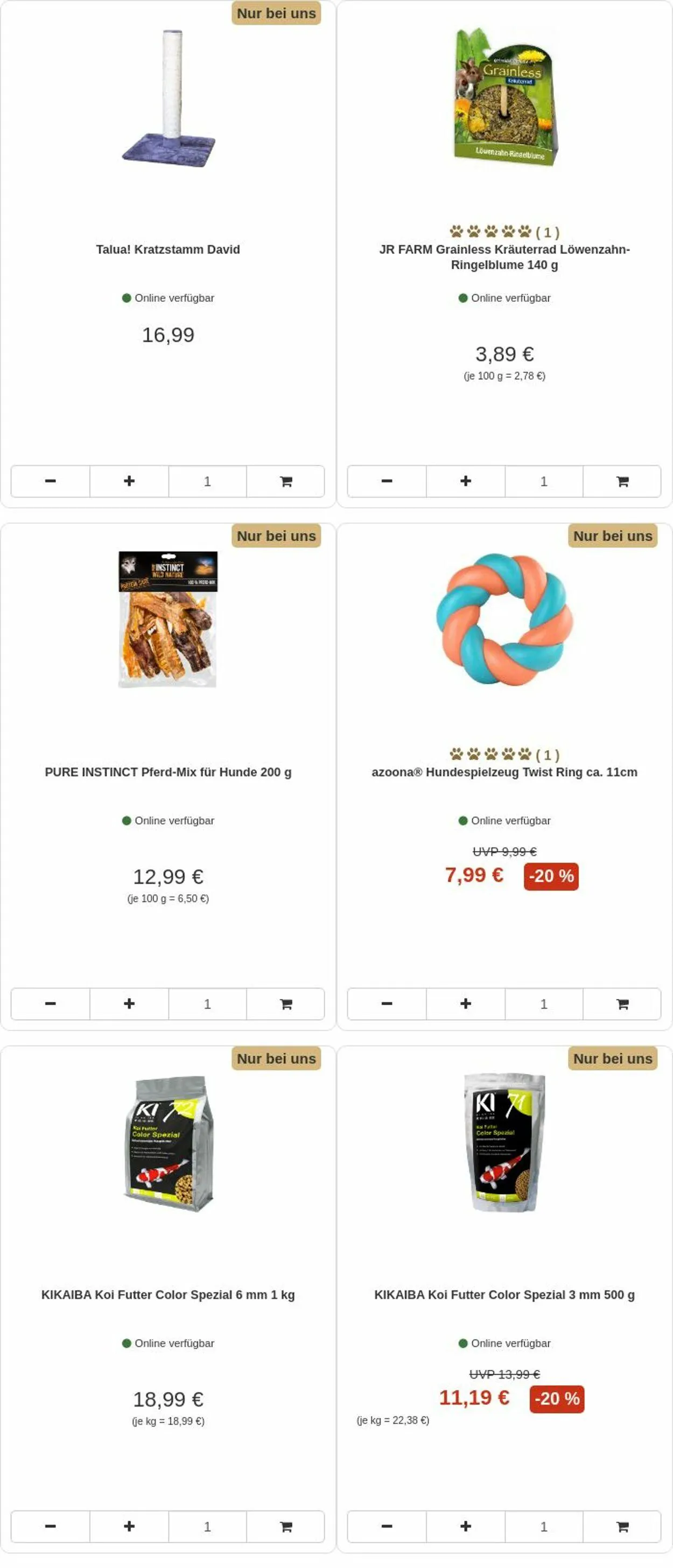Decrease quantity for KIKAIBA 3 mm 500 g

pyautogui.click(x=387, y=1527)
